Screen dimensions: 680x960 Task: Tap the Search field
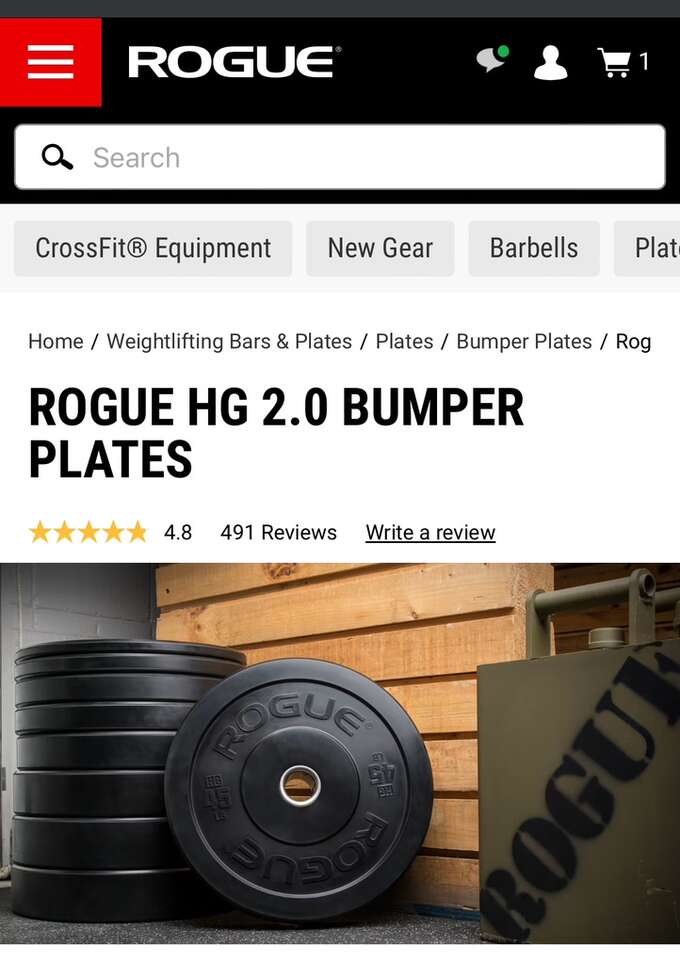[340, 157]
